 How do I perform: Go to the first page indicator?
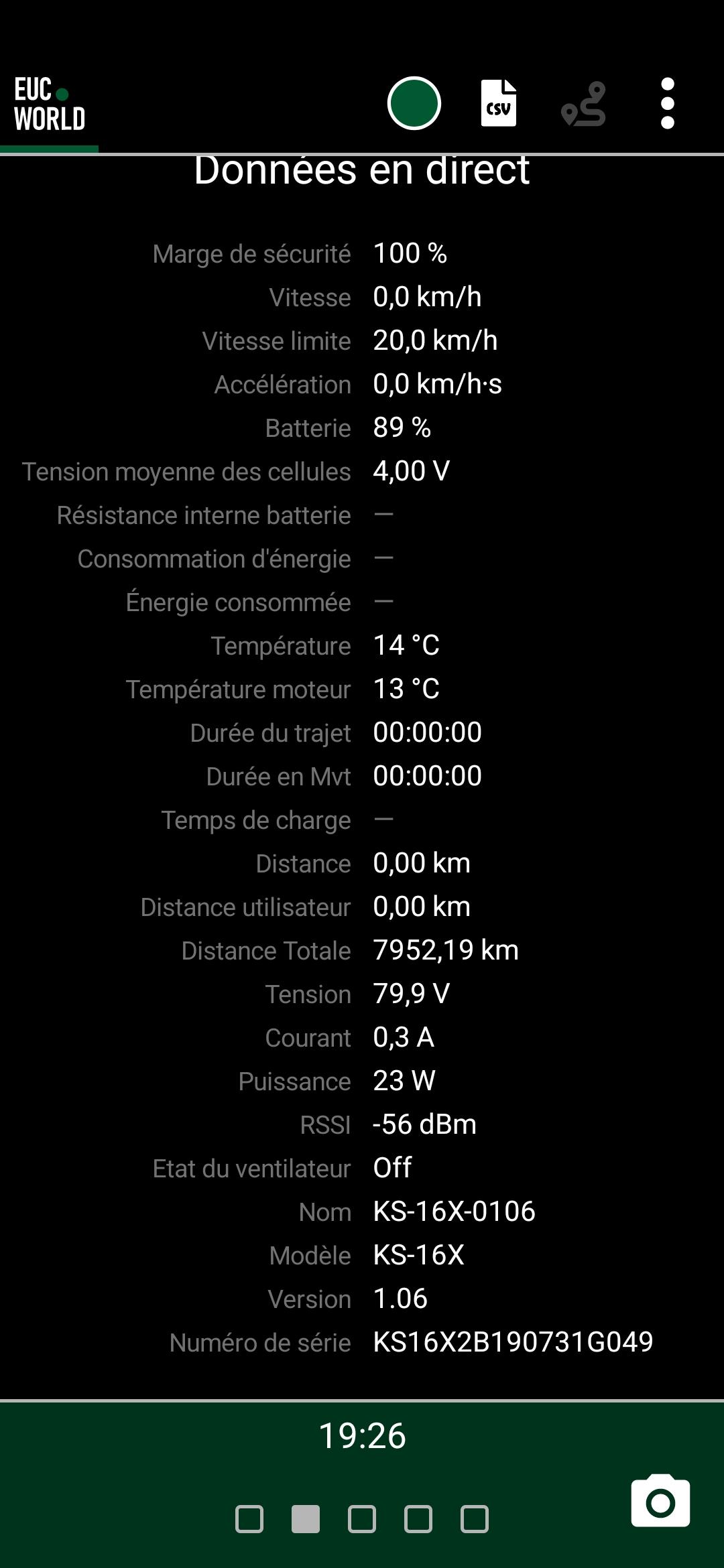coord(249,1519)
